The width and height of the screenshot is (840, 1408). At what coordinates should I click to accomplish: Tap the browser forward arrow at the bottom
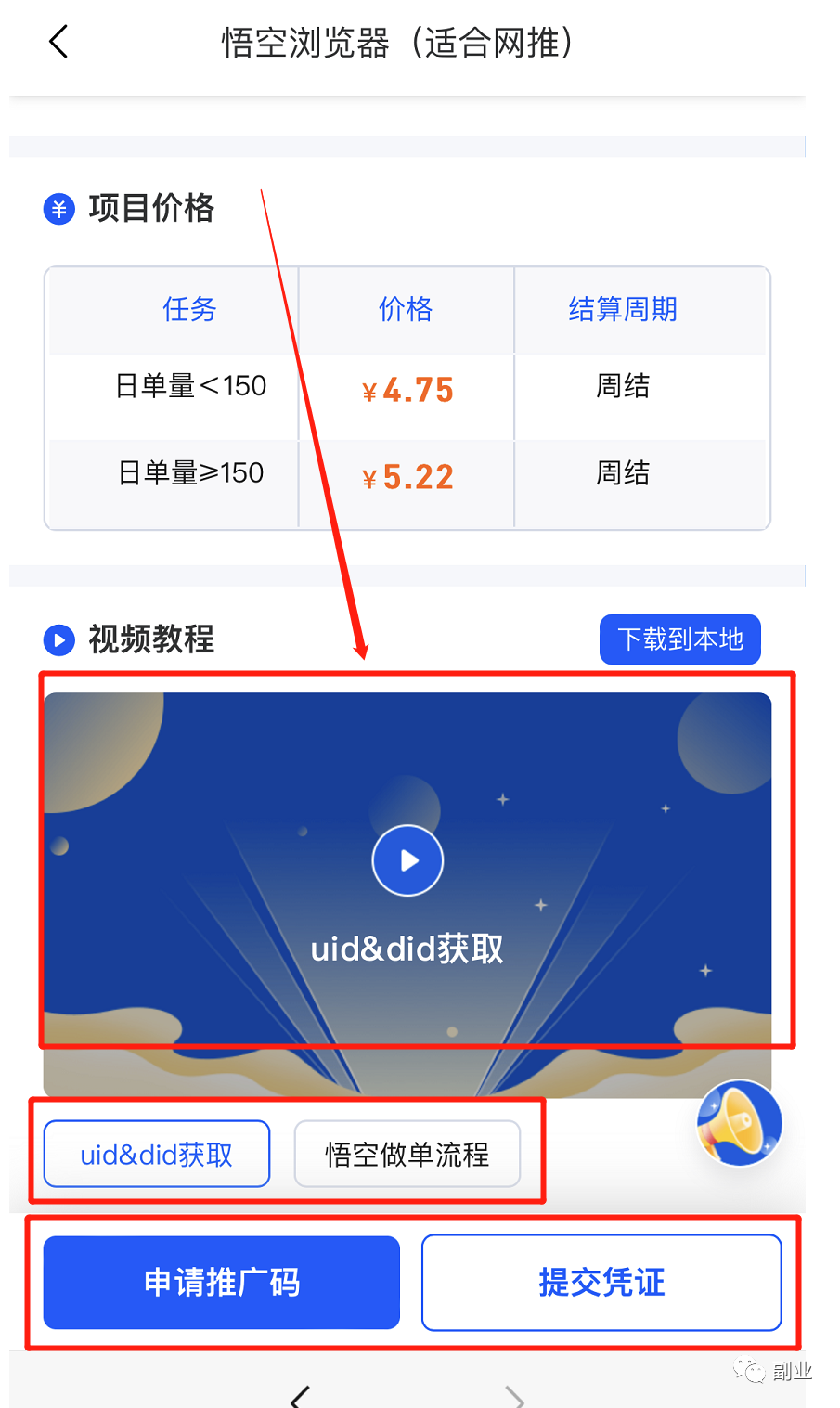coord(514,1396)
